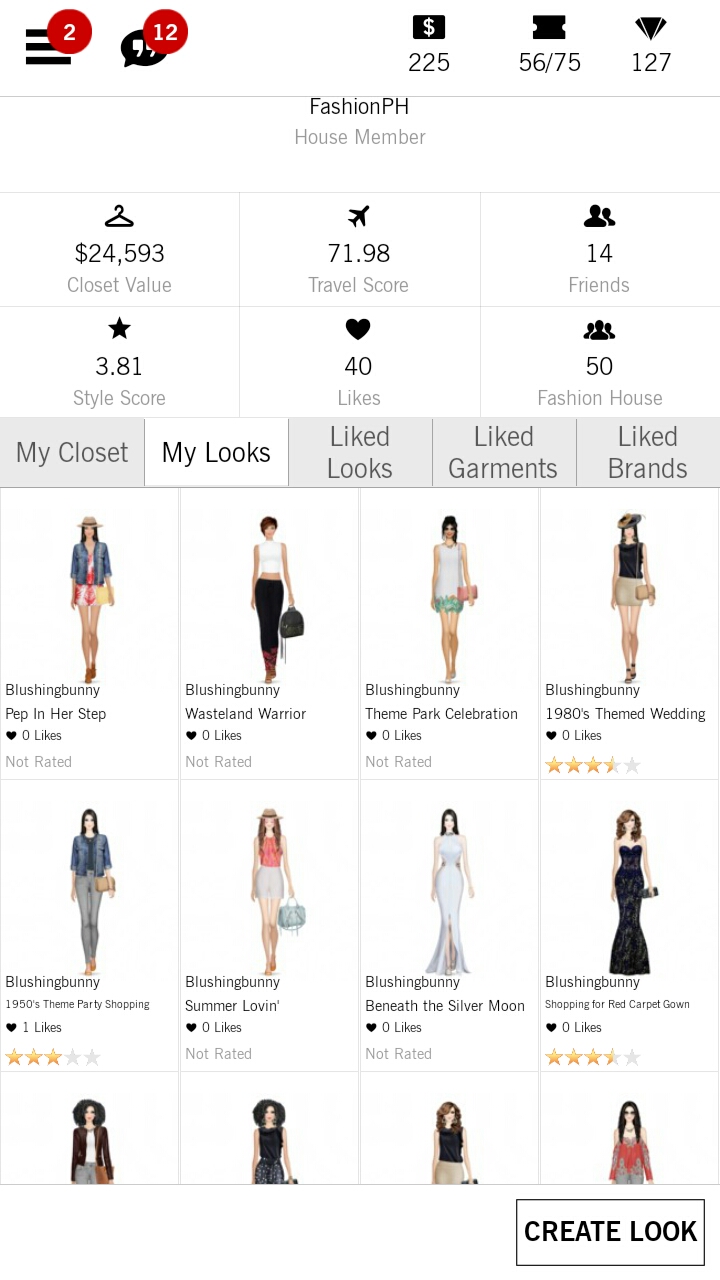Image resolution: width=720 pixels, height=1280 pixels.
Task: Open the Shopping for Red Carpet Gown look
Action: click(630, 926)
